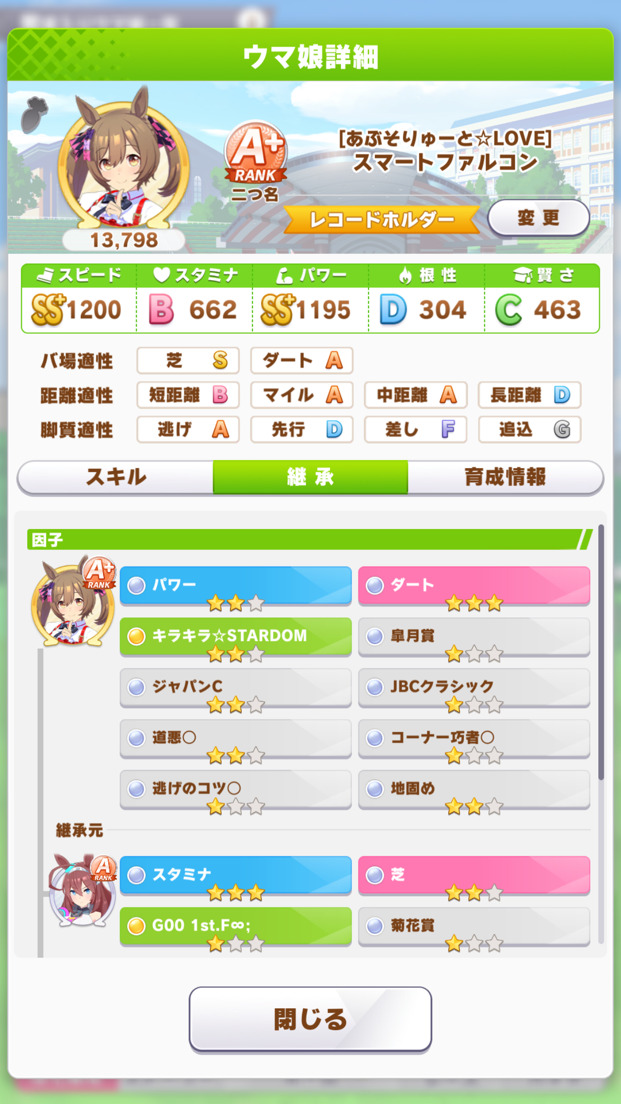Open the キラキラ☆STARDOM factor details
Viewport: 621px width, 1104px height.
tap(235, 636)
